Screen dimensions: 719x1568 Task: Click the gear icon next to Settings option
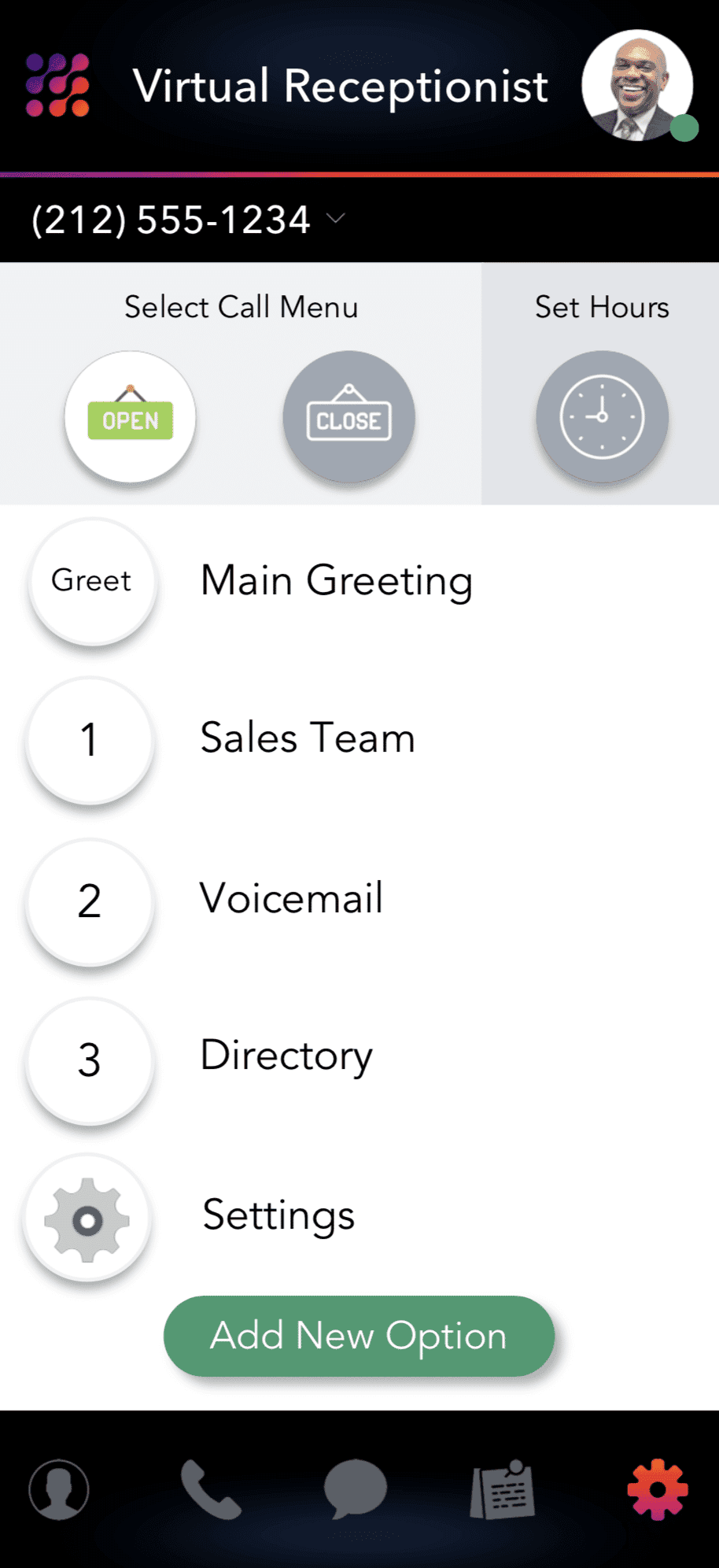[x=87, y=1218]
